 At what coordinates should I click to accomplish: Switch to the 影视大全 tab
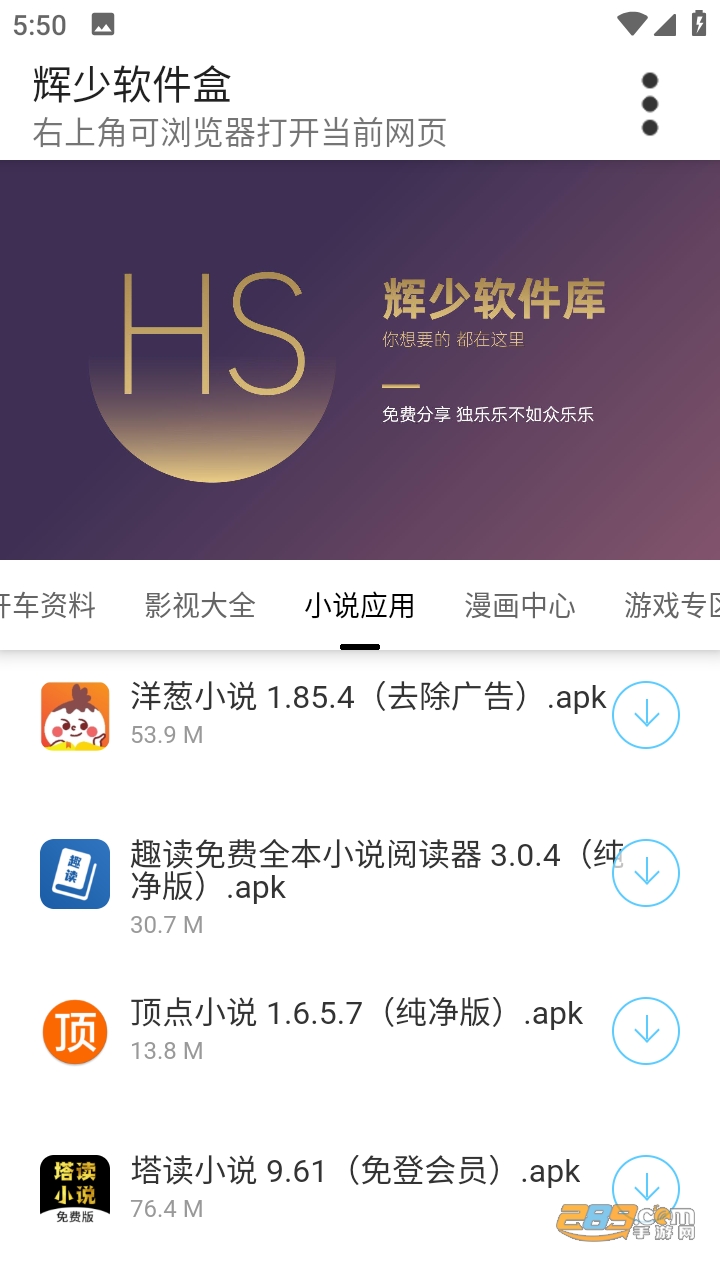(199, 605)
